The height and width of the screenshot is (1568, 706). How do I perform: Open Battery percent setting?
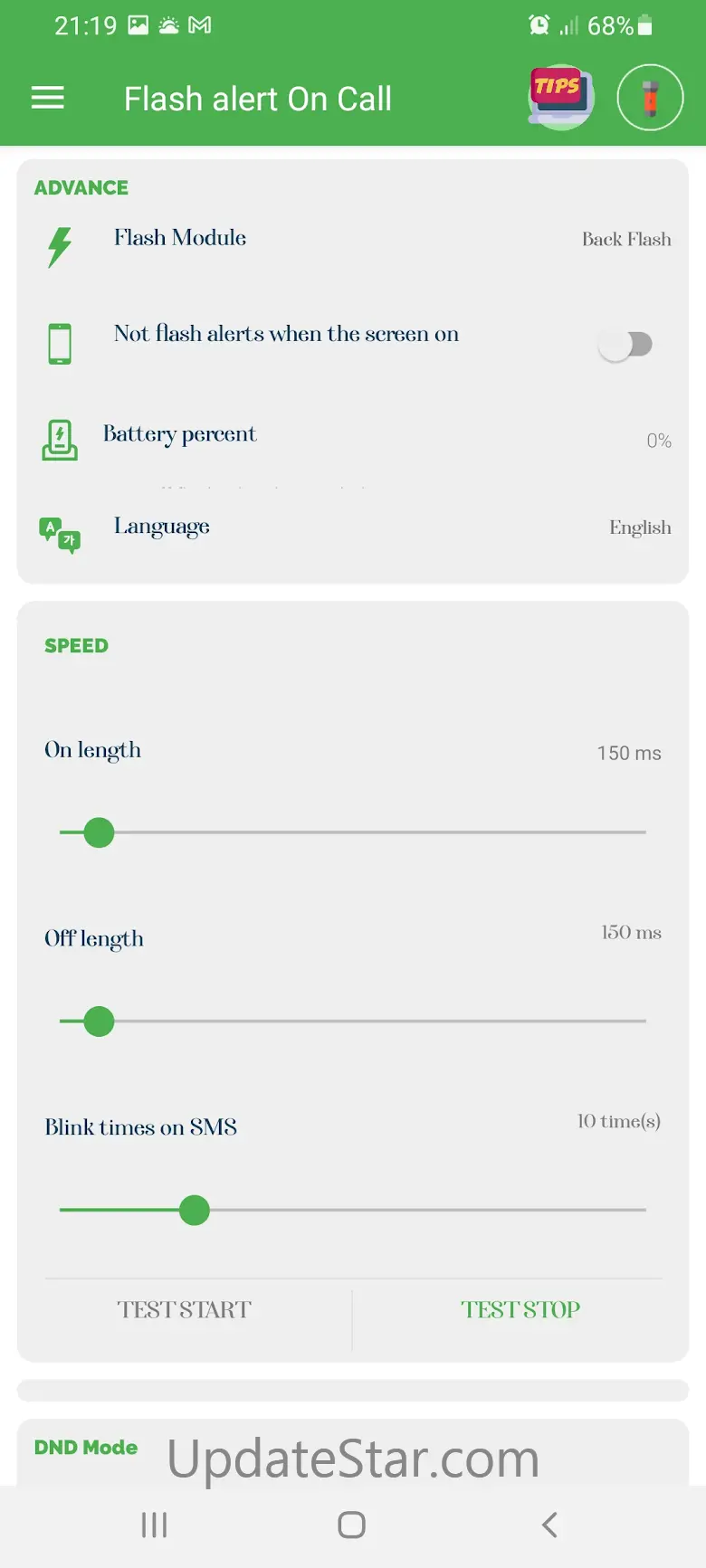353,438
